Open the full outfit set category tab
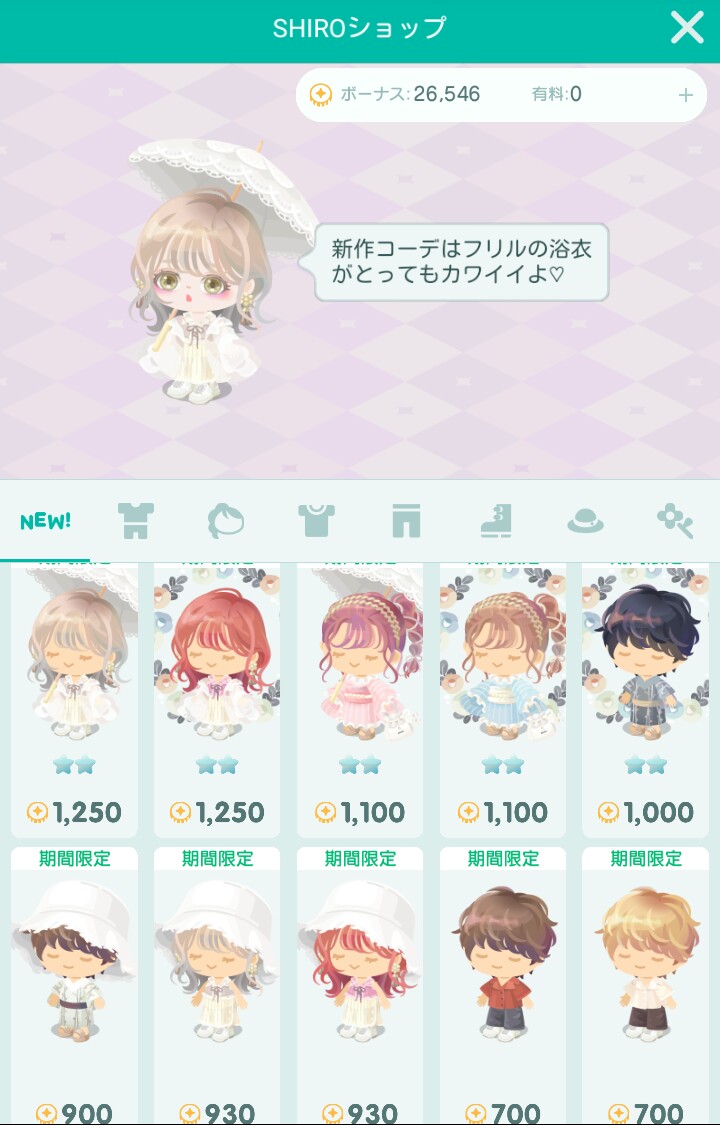Image resolution: width=720 pixels, height=1125 pixels. pos(134,521)
